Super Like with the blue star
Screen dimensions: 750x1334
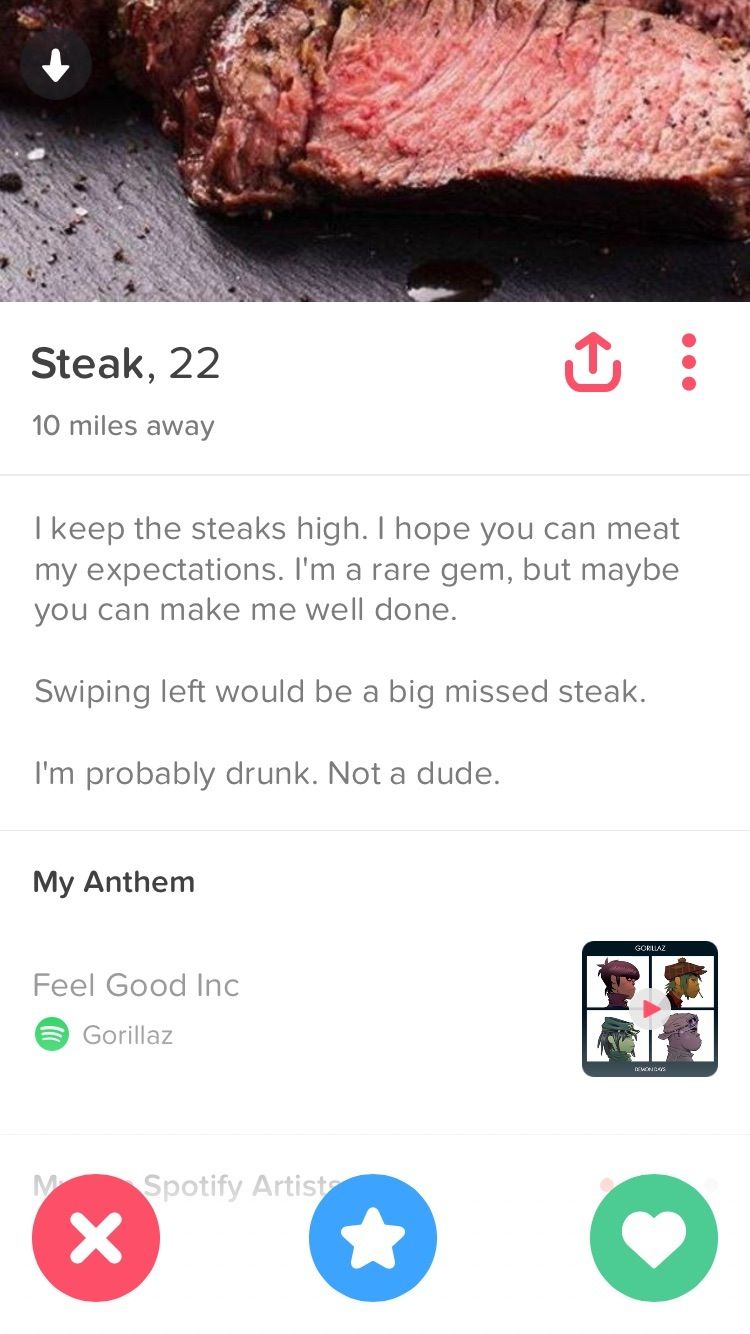point(373,1237)
